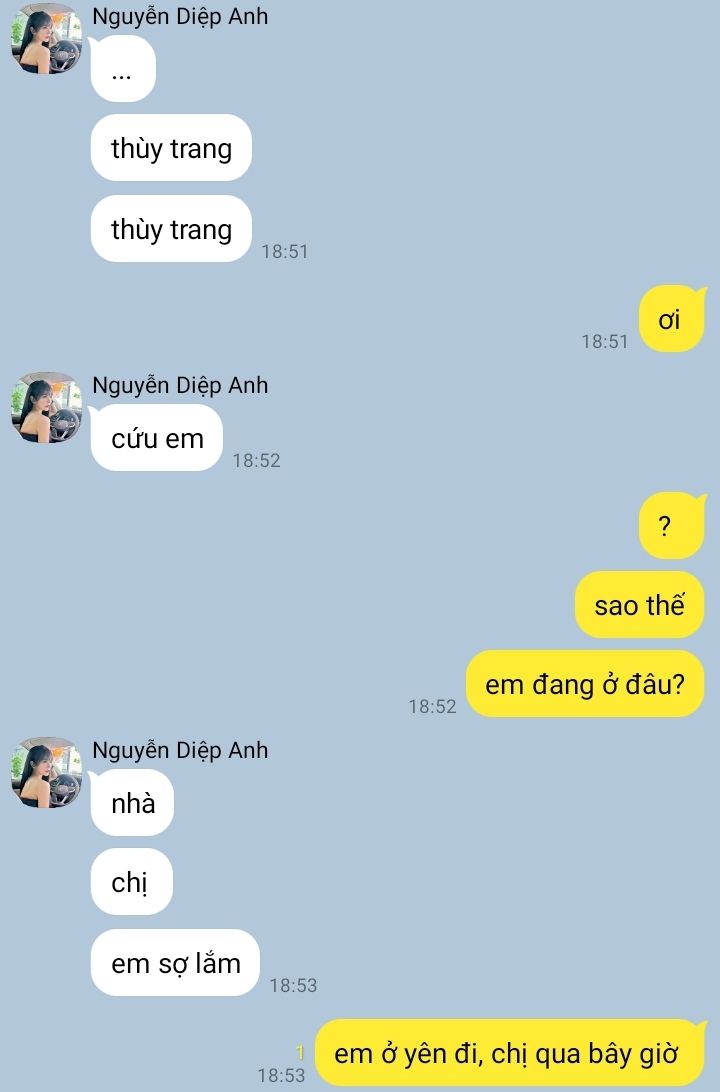Open Nguyễn Diệp Anh's avatar beside "..." message
Viewport: 720px width, 1092px height.
[46, 40]
